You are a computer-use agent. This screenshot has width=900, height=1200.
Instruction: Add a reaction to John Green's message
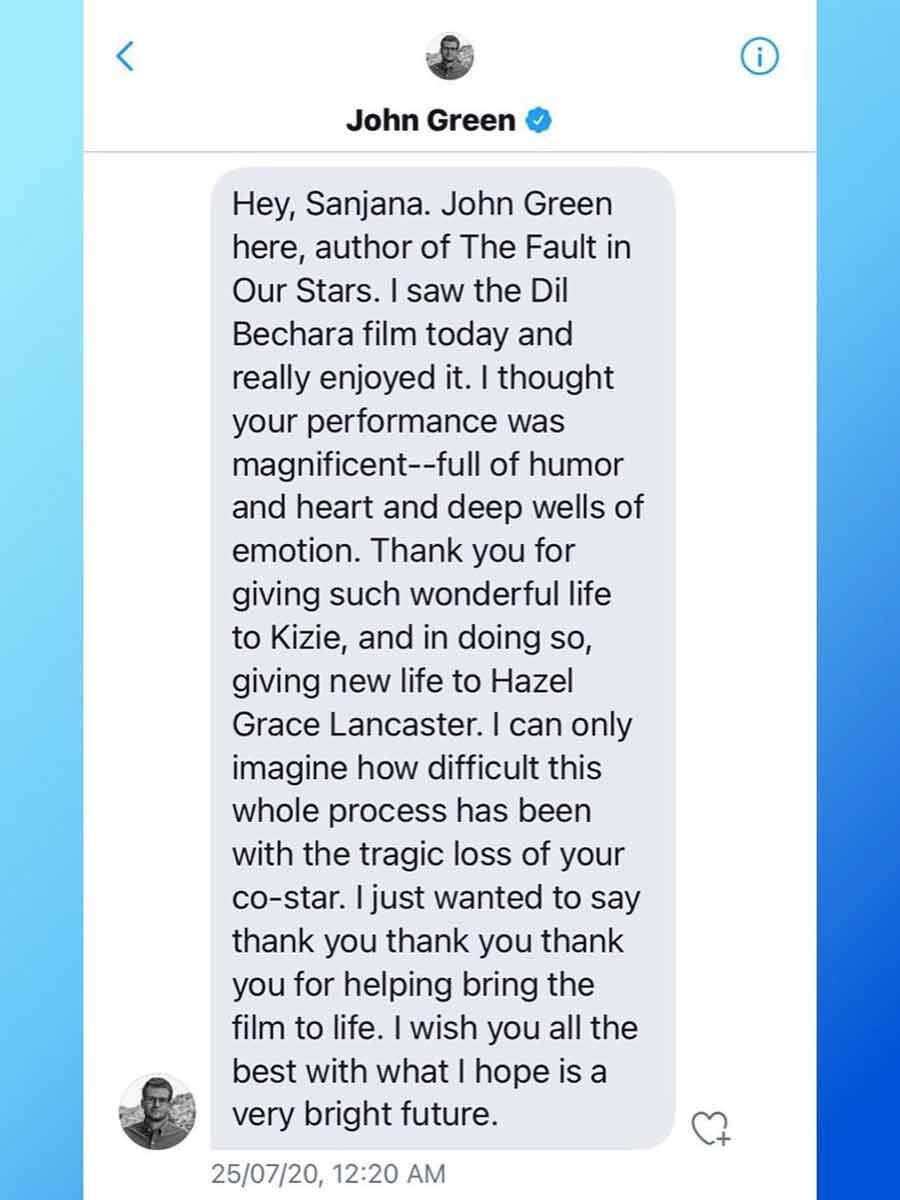[x=711, y=1127]
